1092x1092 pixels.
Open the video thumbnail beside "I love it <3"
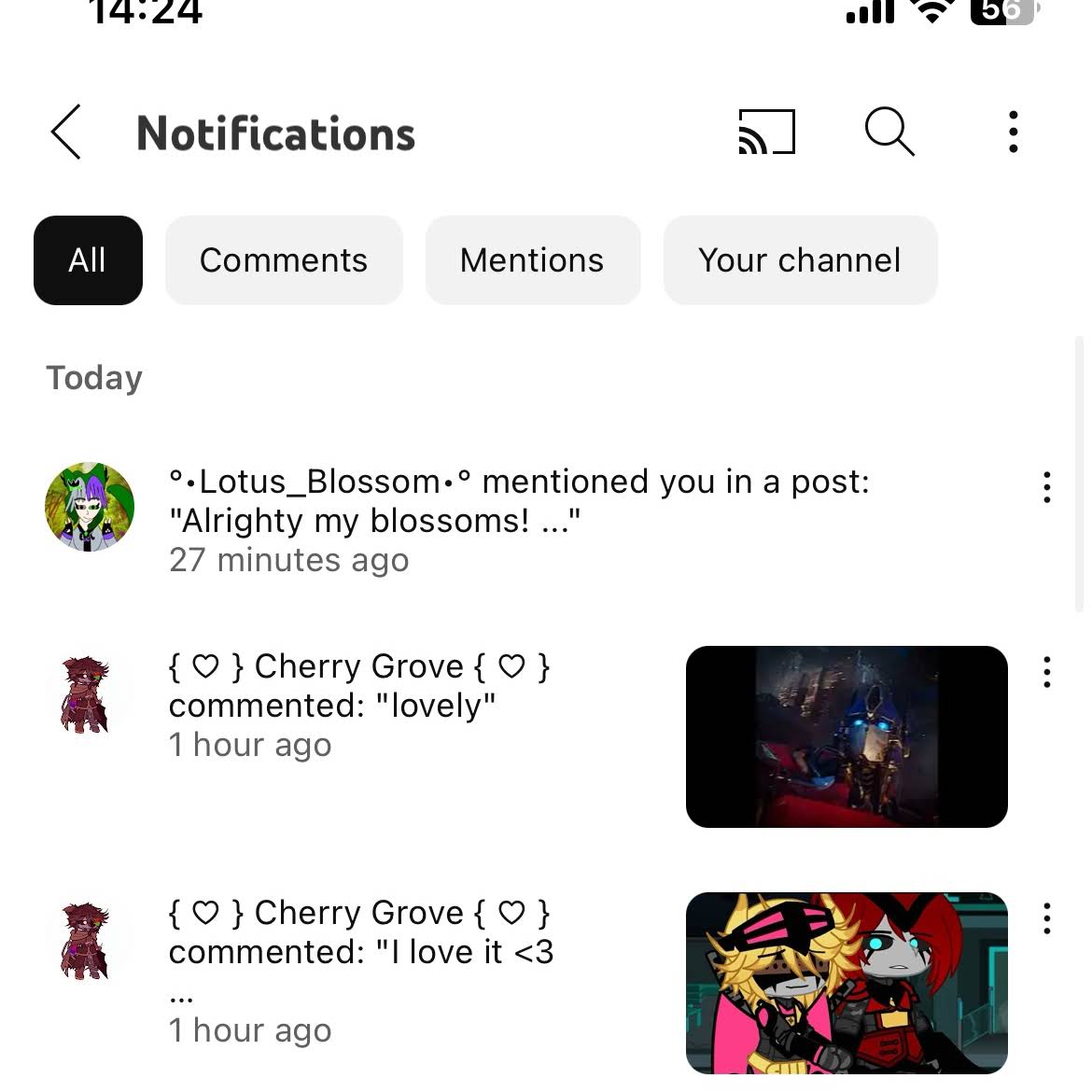tap(847, 983)
